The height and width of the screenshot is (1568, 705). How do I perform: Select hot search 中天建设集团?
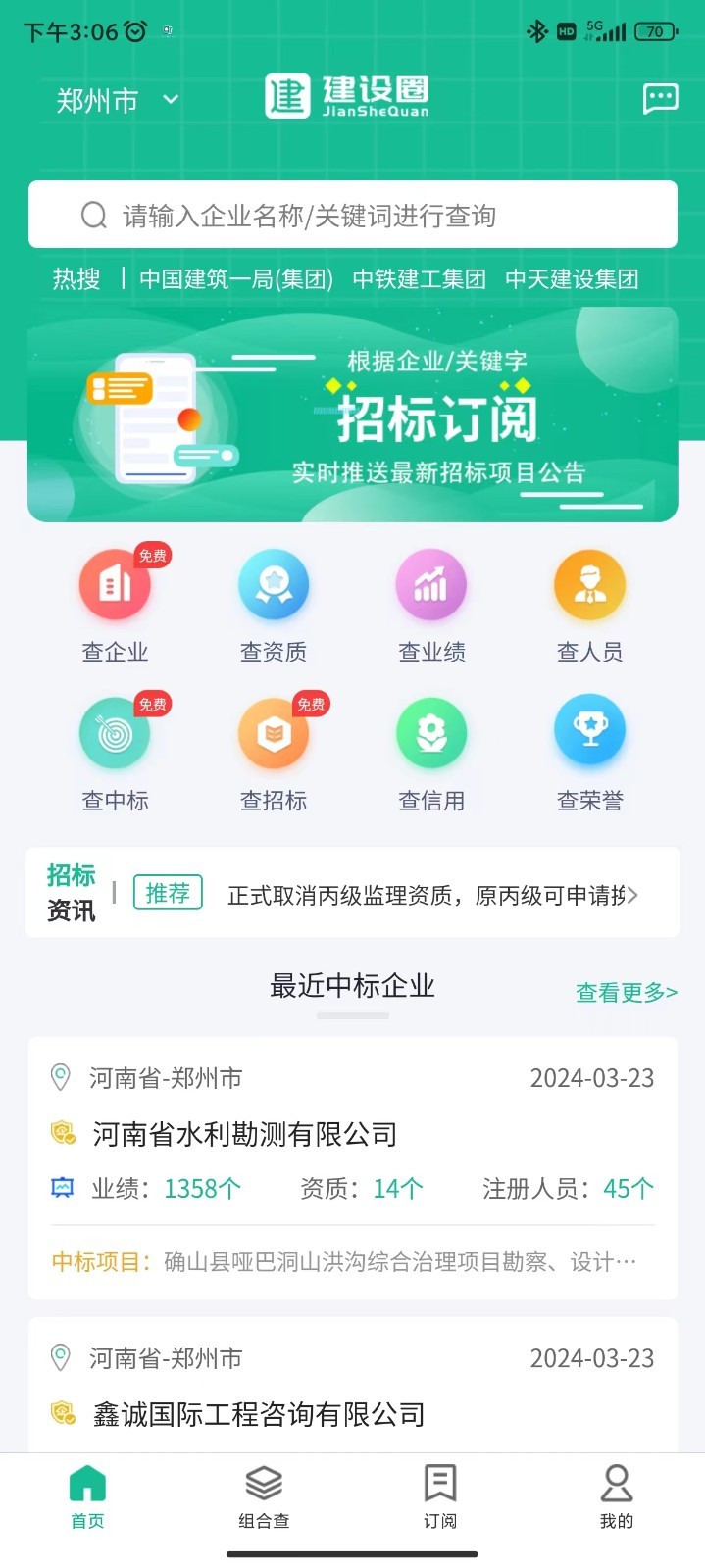[572, 279]
